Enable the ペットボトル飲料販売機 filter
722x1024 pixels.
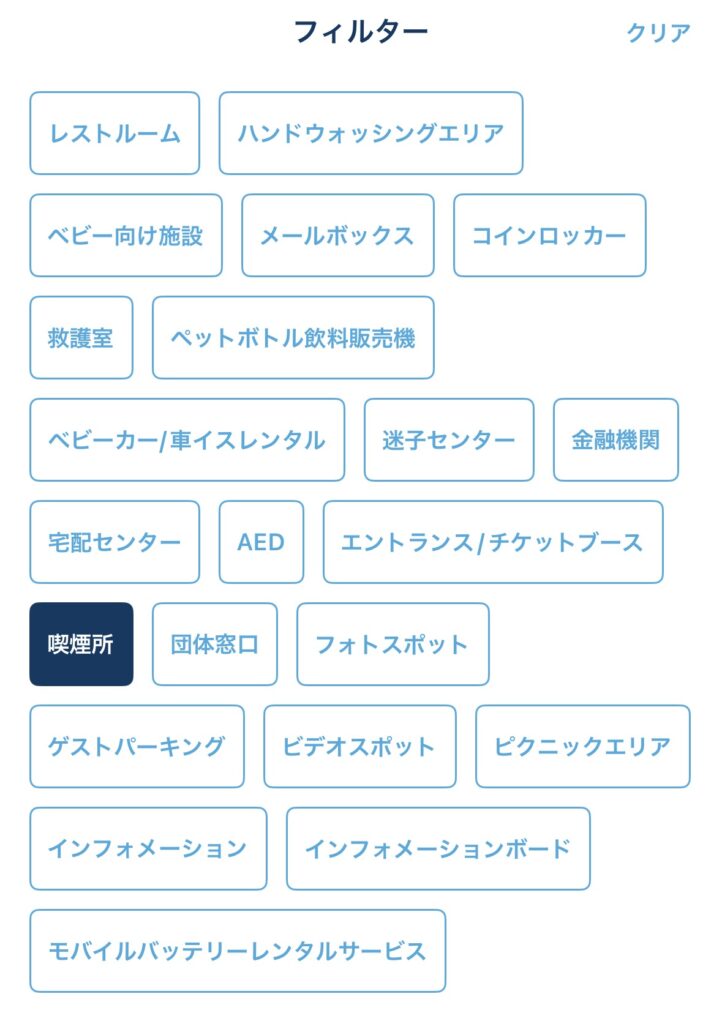292,338
